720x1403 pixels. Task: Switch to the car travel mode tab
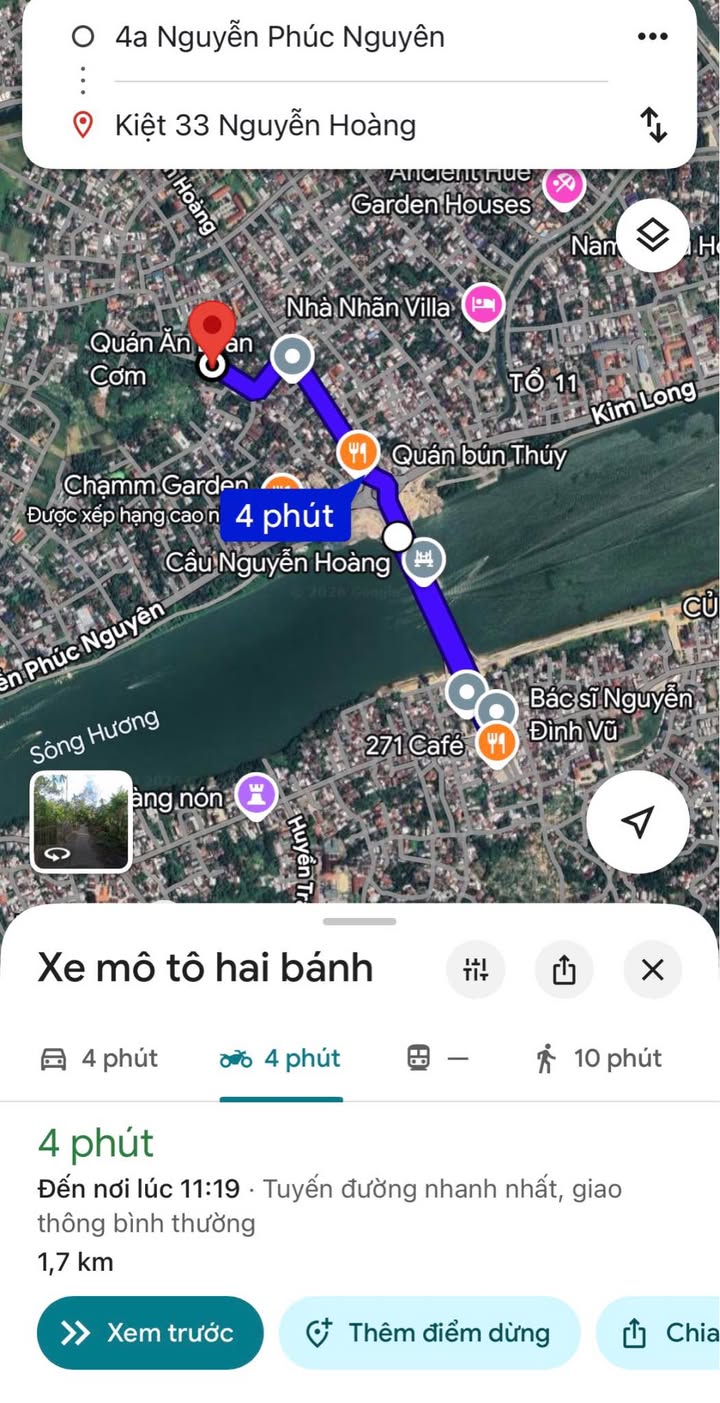pos(98,1059)
